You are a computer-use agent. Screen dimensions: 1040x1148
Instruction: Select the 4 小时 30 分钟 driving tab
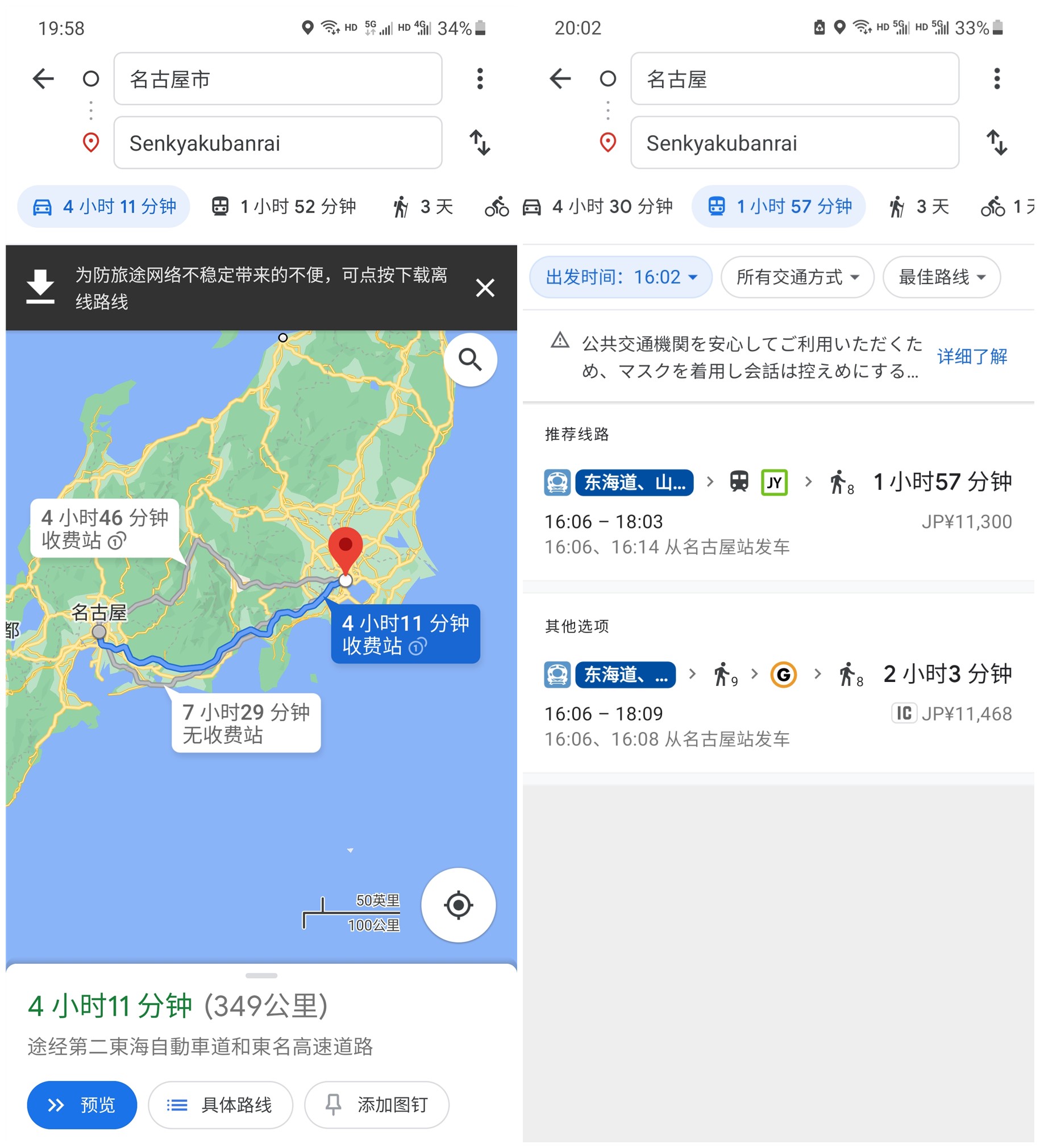coord(598,206)
